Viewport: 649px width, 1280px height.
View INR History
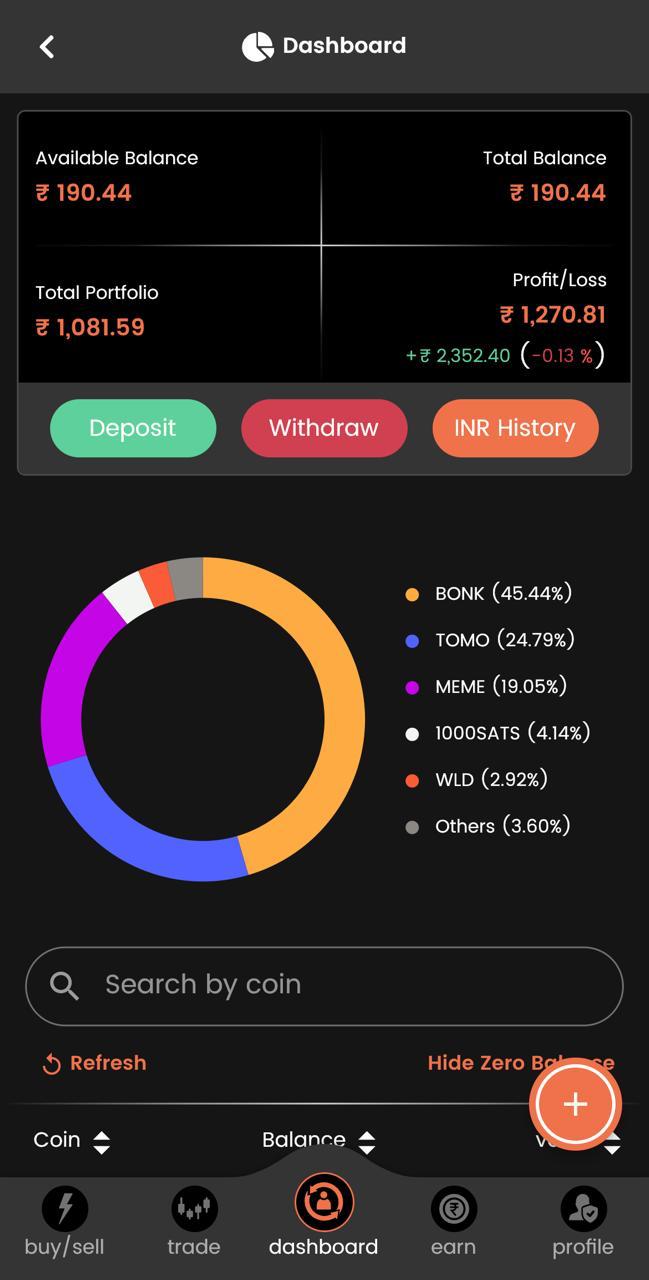[x=515, y=428]
